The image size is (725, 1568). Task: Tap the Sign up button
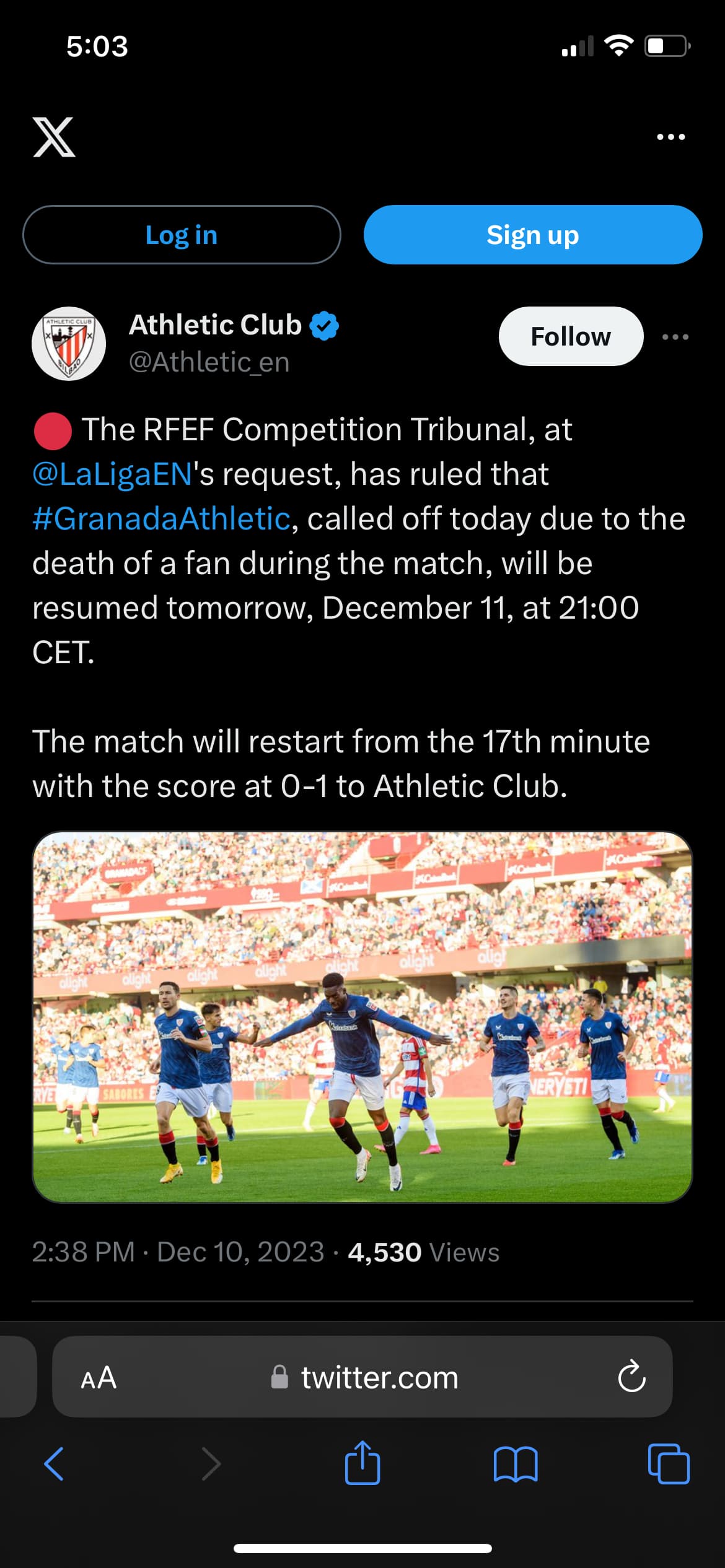click(x=533, y=235)
